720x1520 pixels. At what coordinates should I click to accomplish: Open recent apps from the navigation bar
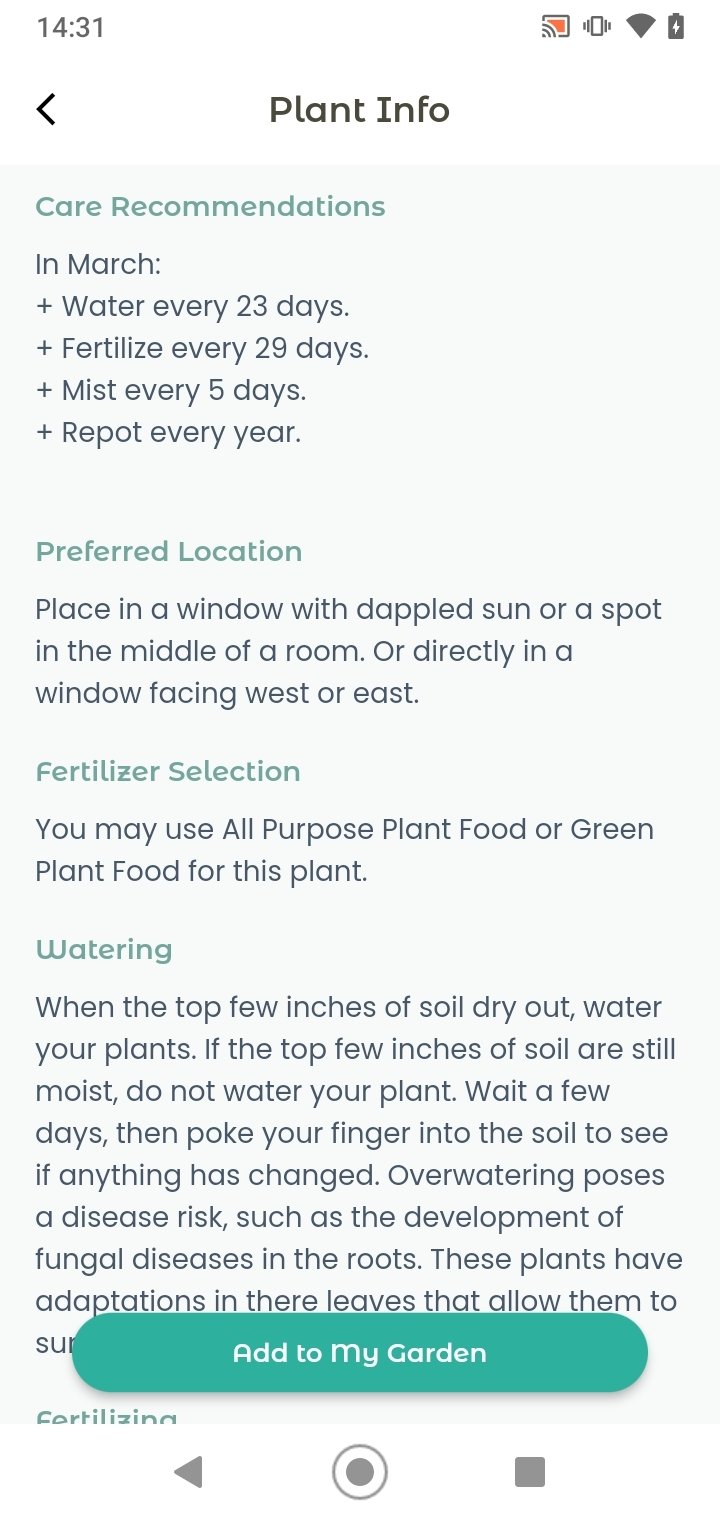[529, 1472]
